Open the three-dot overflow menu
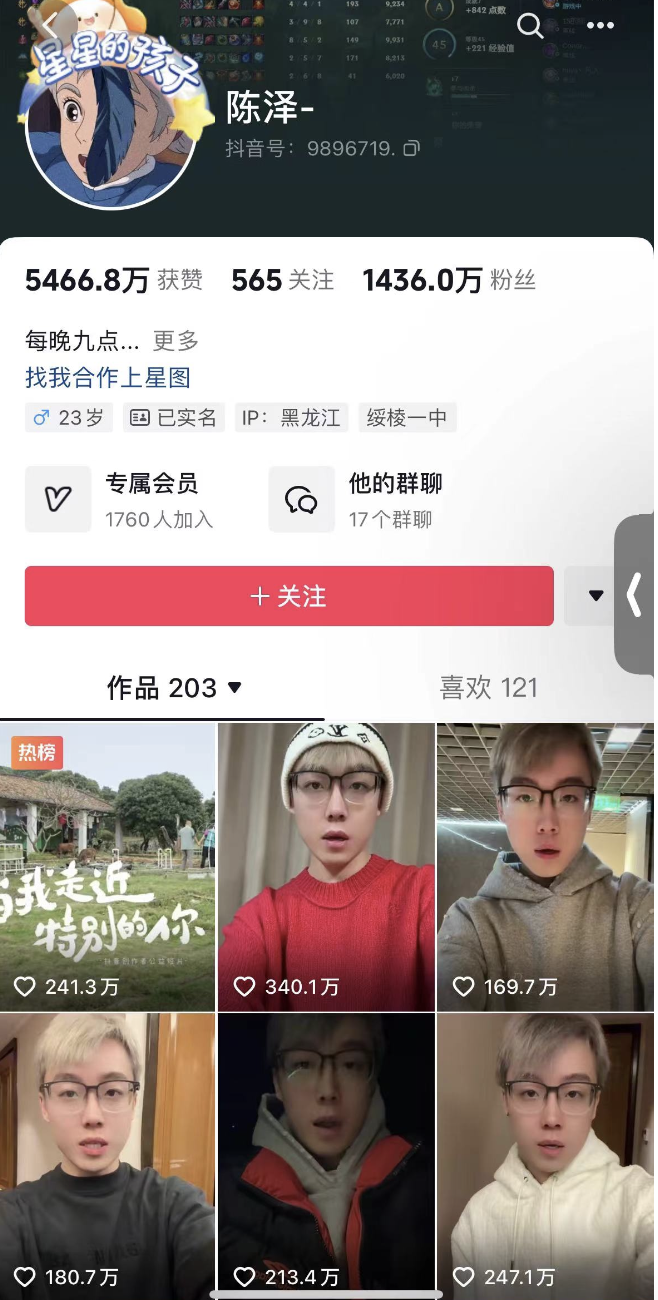 tap(600, 26)
